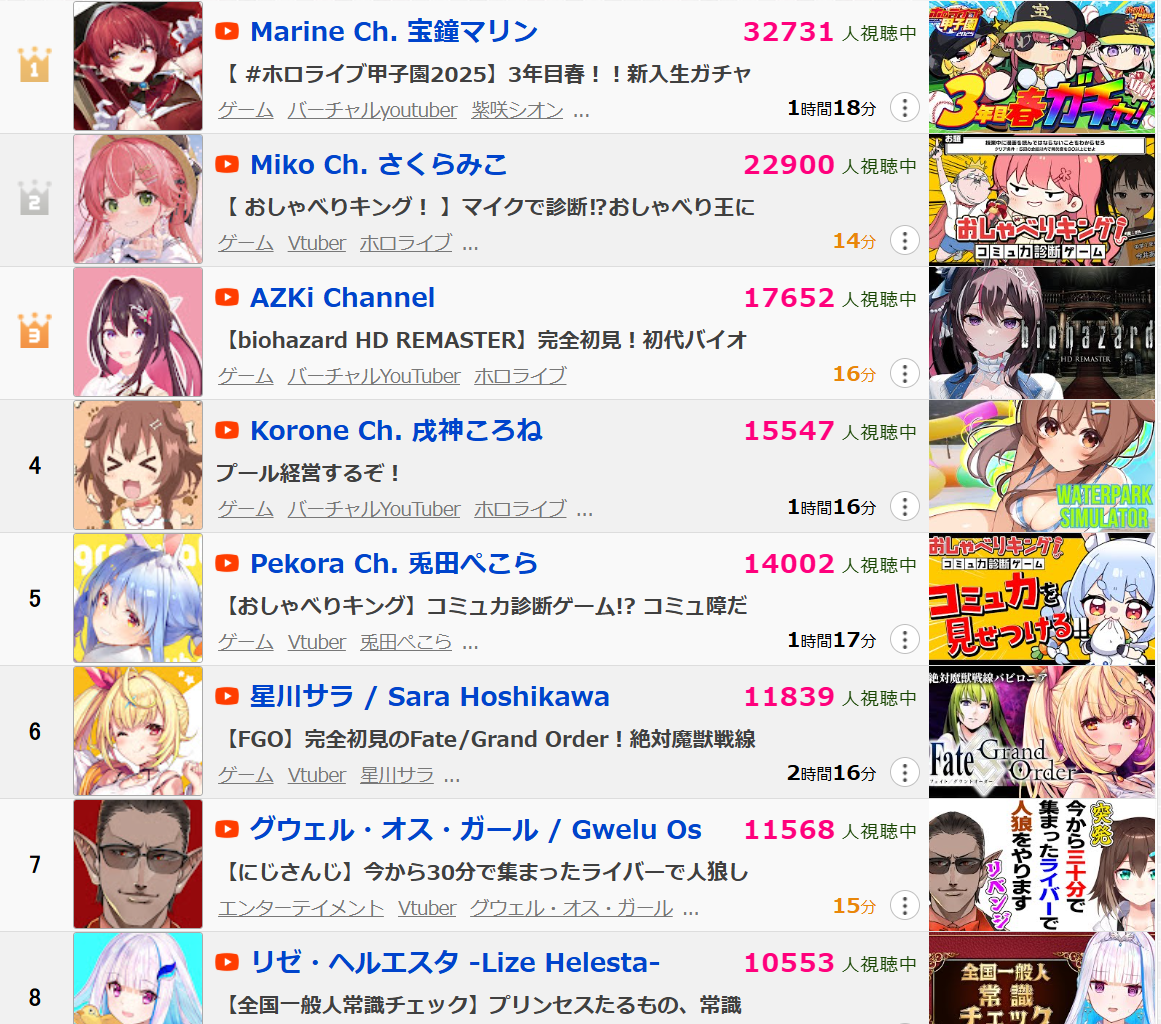Open the Marine Ch. 宝鐘マリン channel link
Viewport: 1161px width, 1024px height.
pos(393,32)
